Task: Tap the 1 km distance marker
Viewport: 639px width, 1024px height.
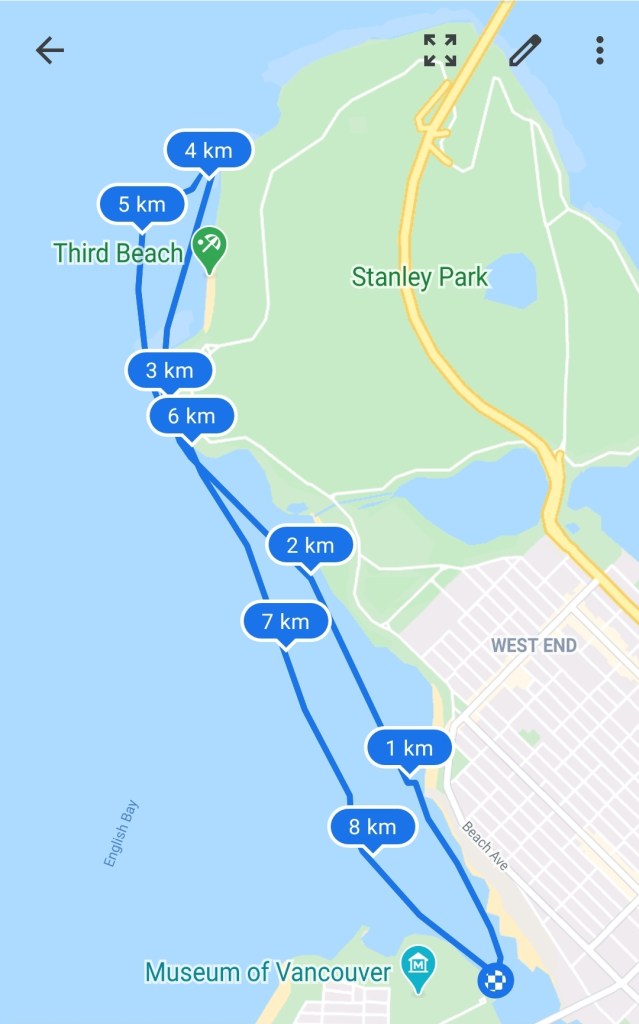Action: coord(409,747)
